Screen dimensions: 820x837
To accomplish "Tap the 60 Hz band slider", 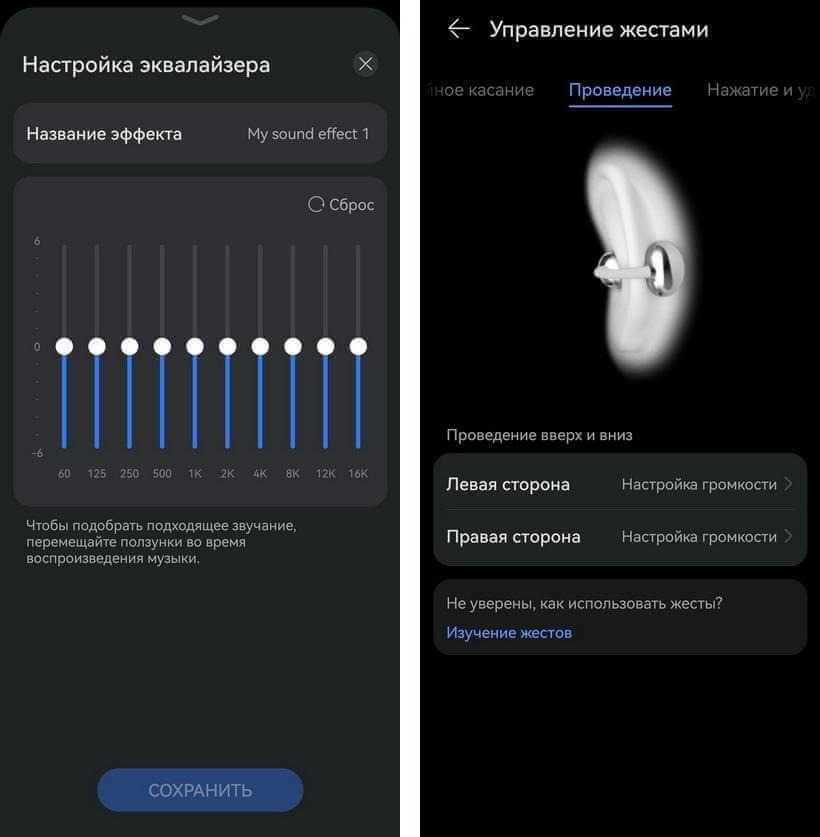I will click(x=64, y=346).
